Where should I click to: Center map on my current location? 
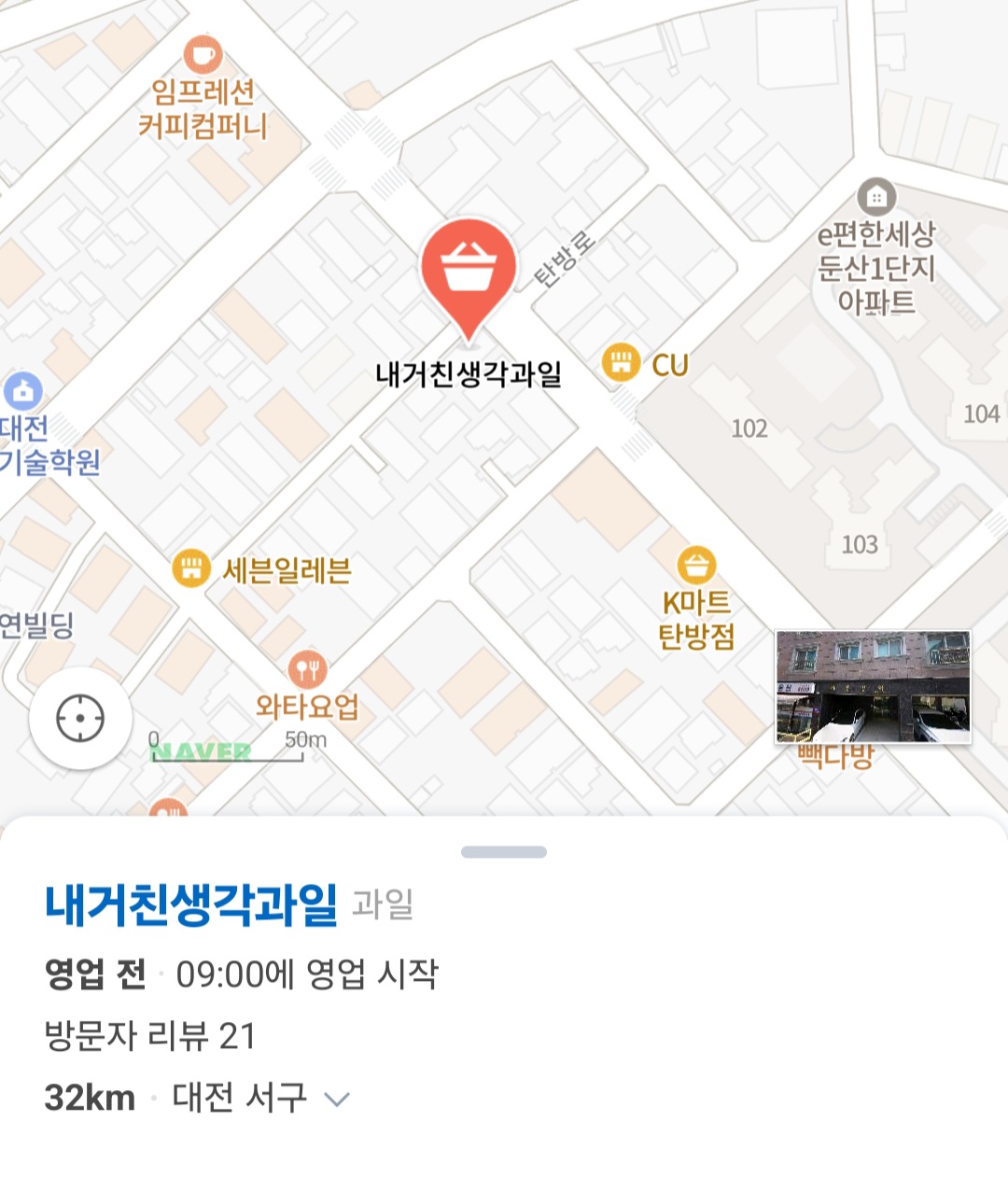tap(80, 719)
